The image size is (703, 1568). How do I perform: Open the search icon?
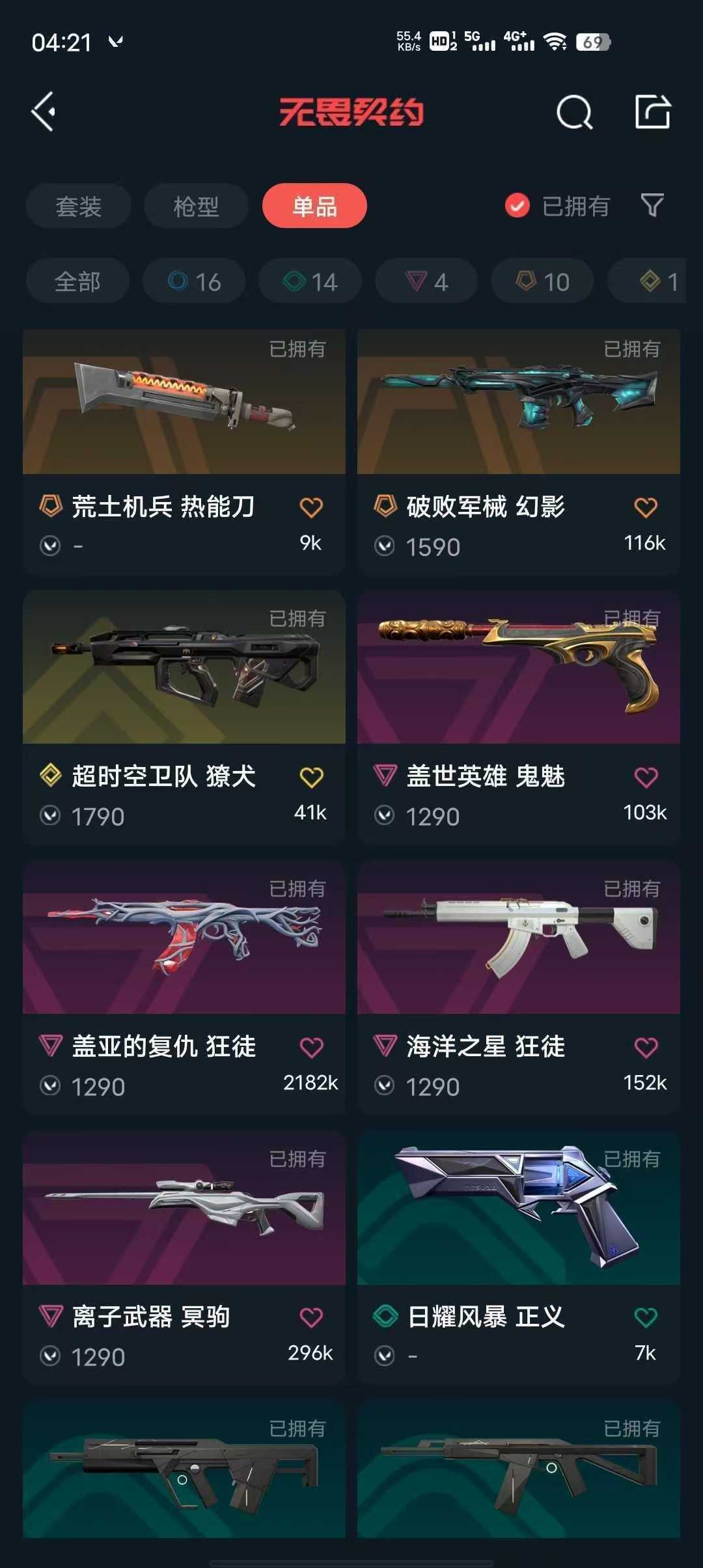pyautogui.click(x=574, y=113)
